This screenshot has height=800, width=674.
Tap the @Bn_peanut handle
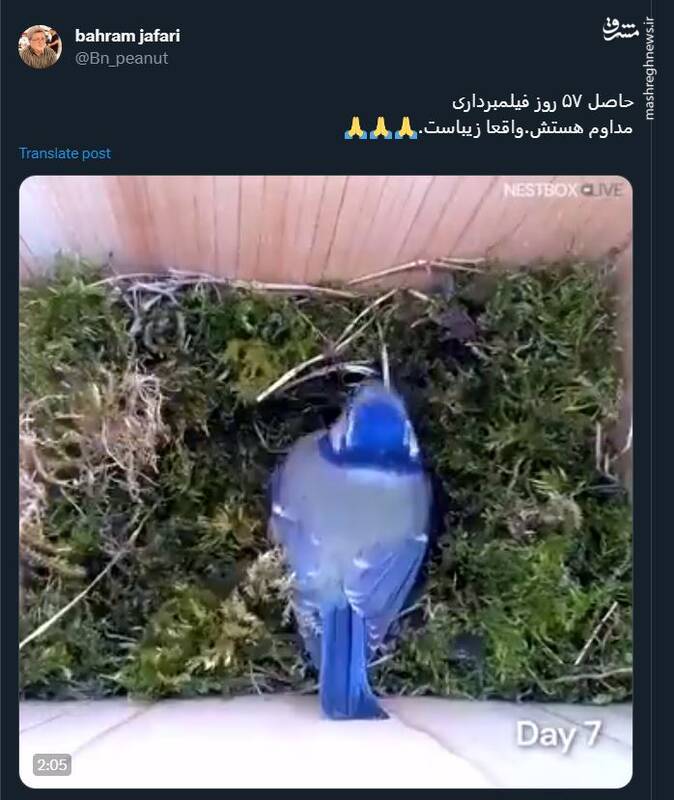tap(121, 58)
